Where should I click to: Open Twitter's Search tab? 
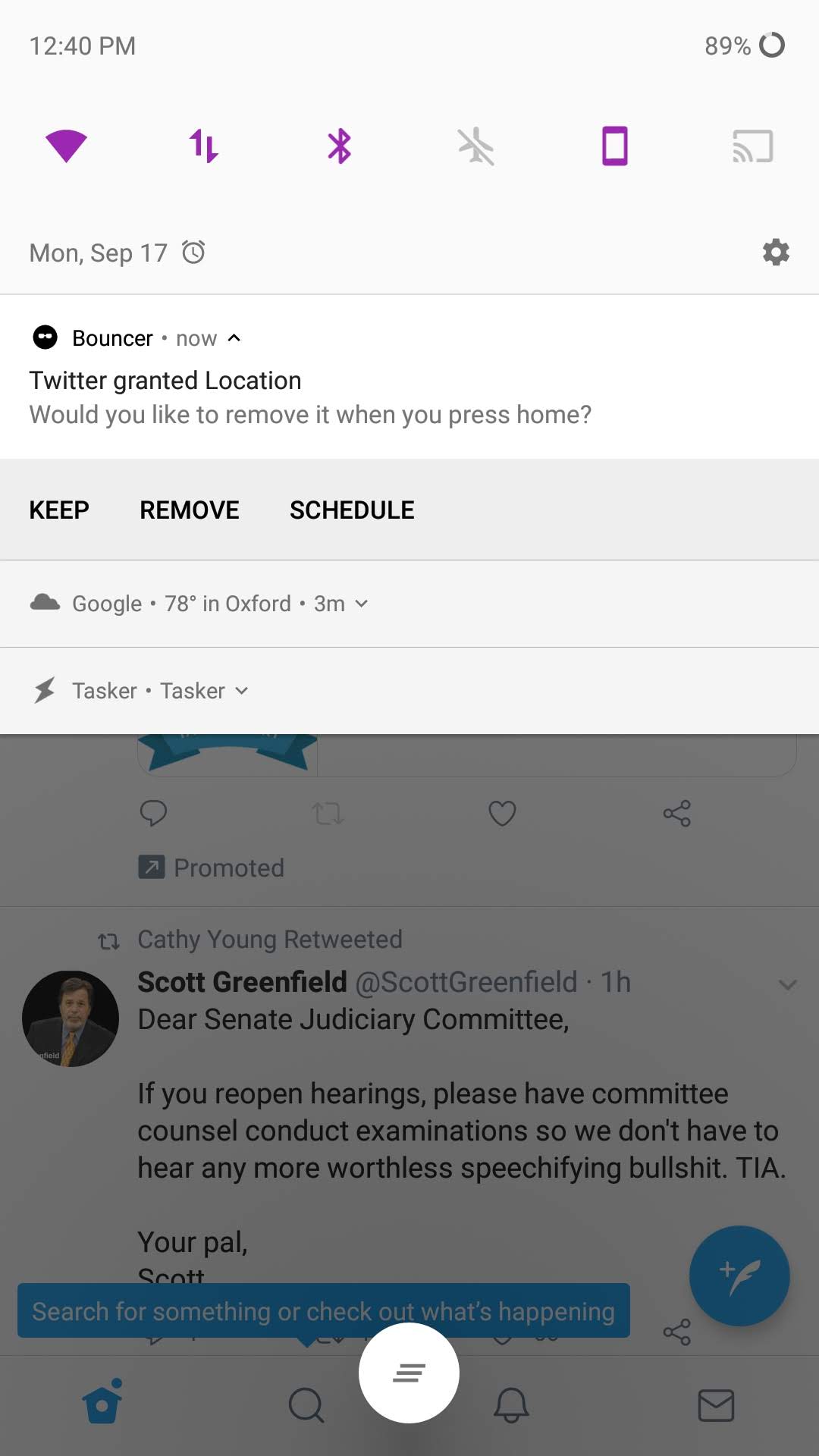tap(306, 1404)
